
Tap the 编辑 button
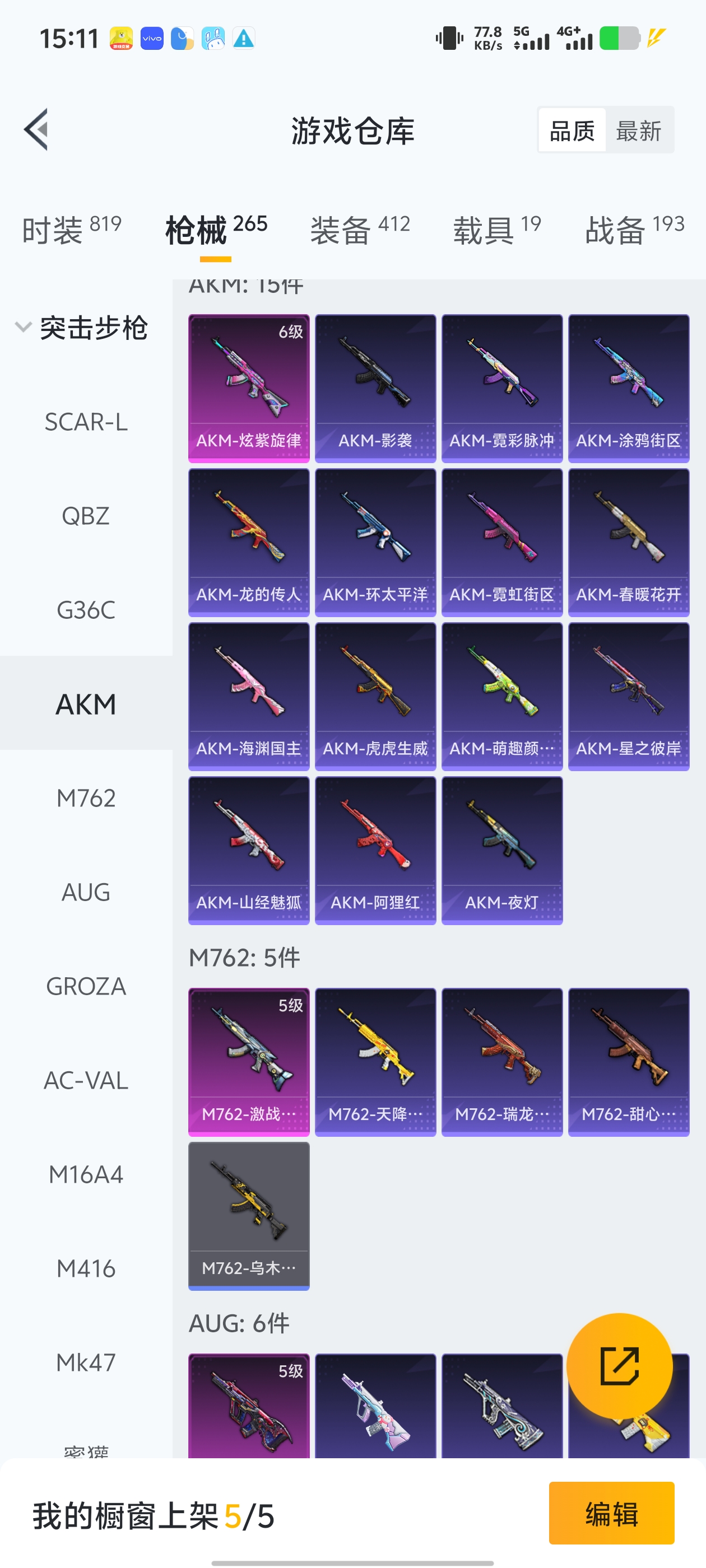tap(611, 1513)
